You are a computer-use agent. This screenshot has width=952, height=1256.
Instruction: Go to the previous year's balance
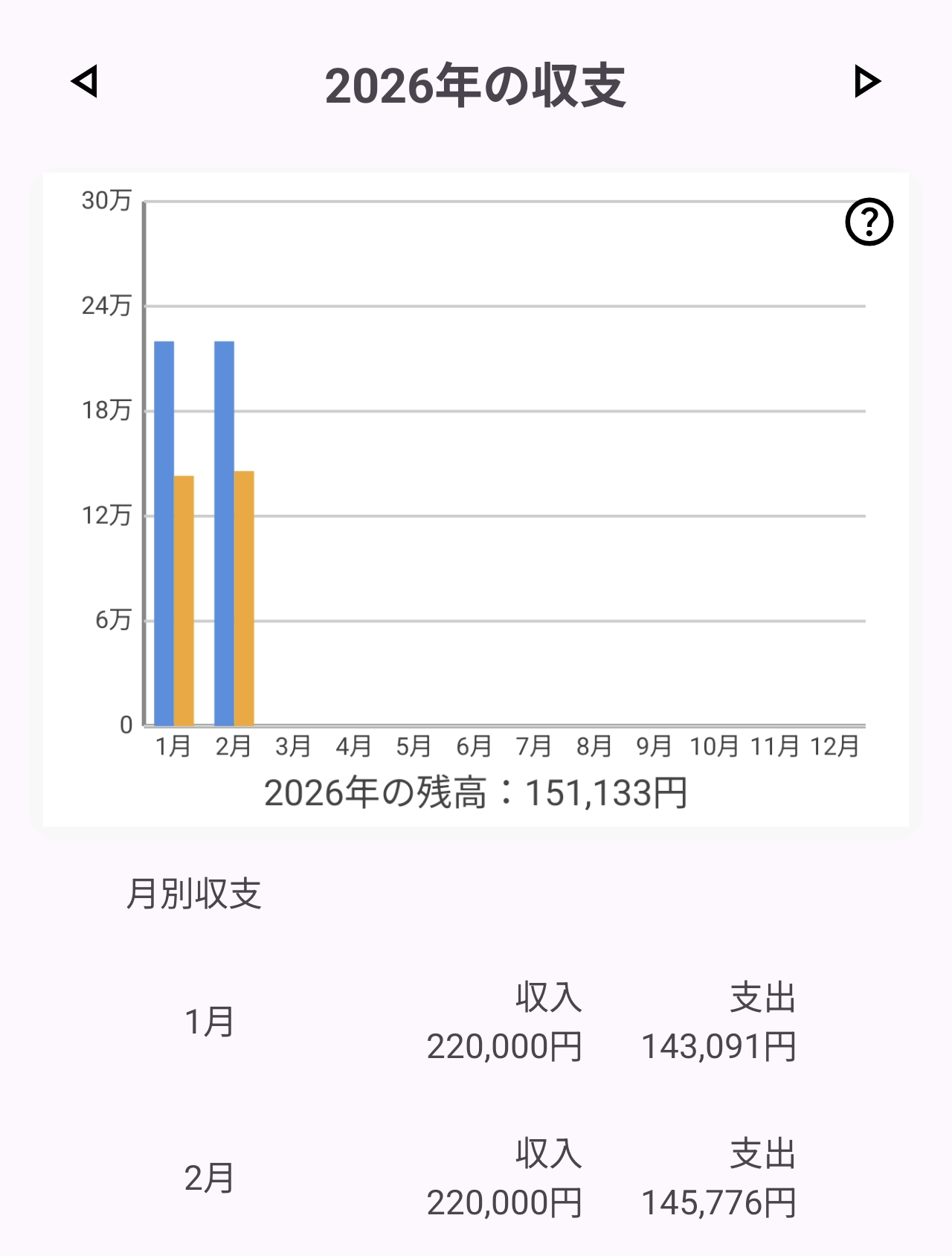(85, 82)
